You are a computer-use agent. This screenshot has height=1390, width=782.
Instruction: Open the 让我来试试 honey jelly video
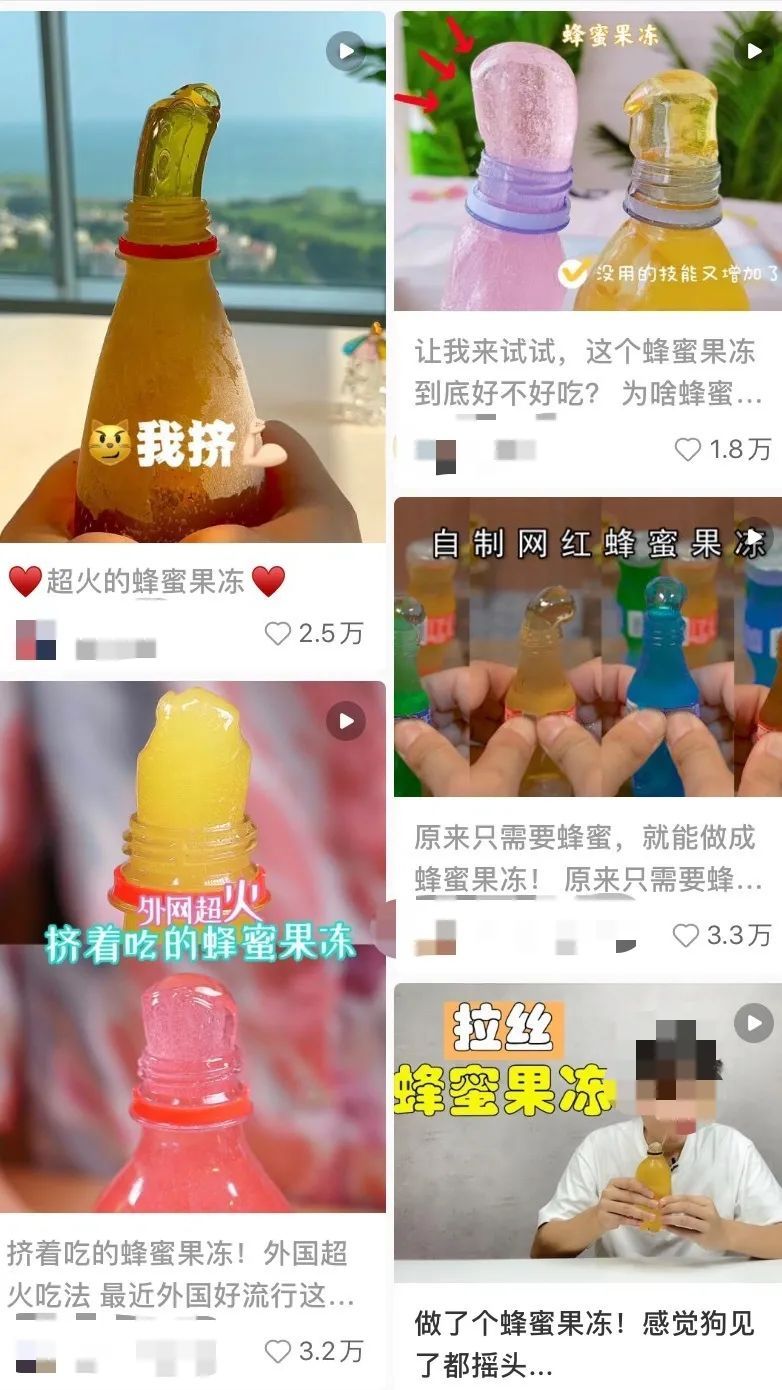pyautogui.click(x=588, y=161)
